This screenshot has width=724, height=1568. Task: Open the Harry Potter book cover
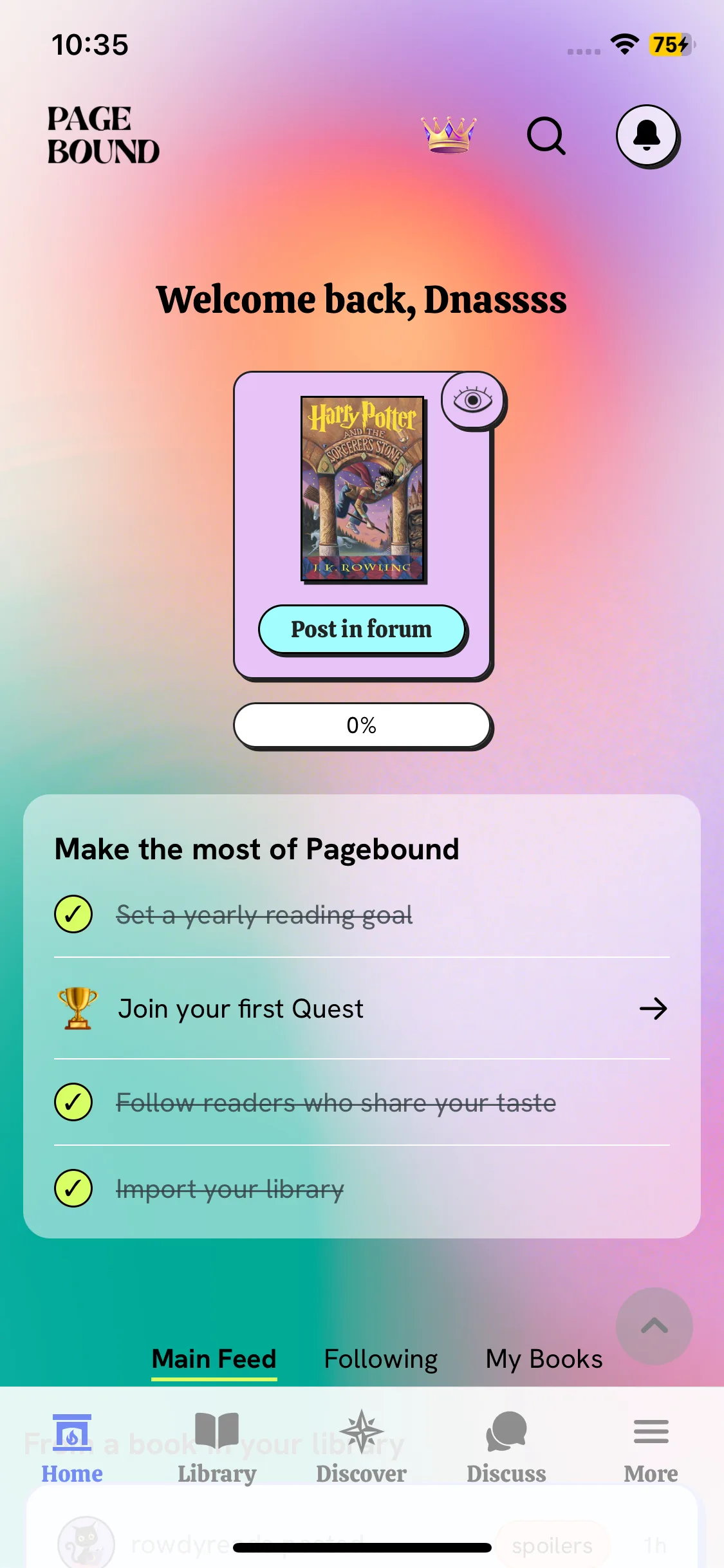coord(363,489)
